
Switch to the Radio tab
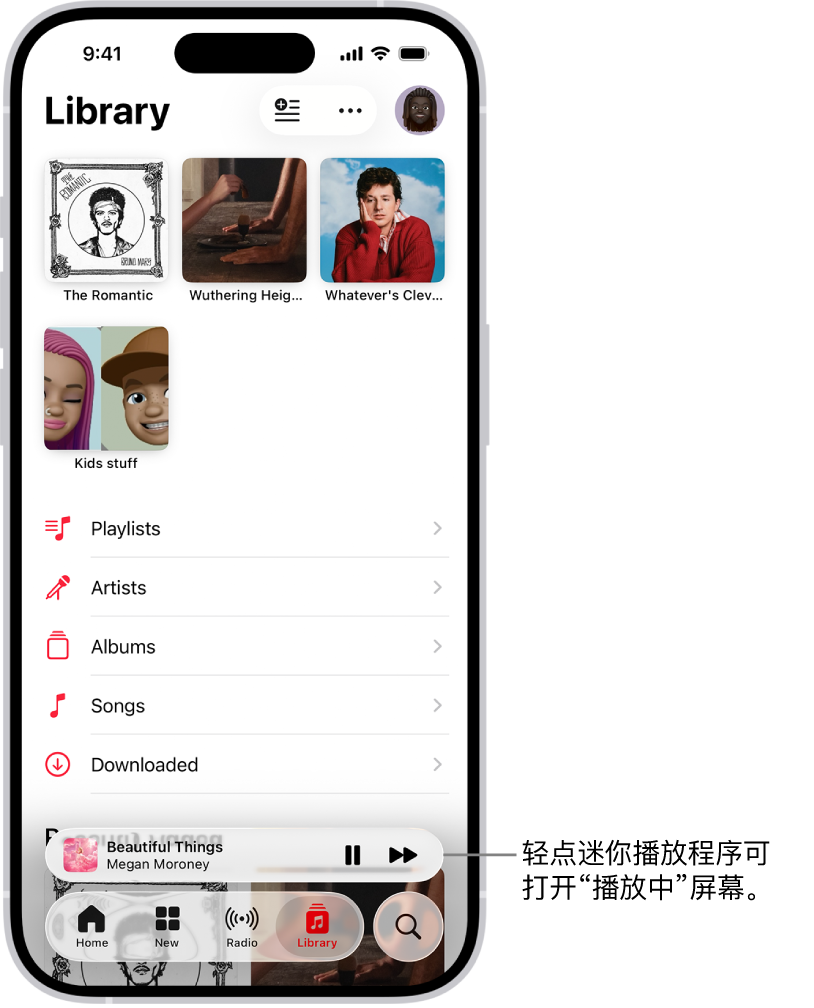click(x=242, y=926)
